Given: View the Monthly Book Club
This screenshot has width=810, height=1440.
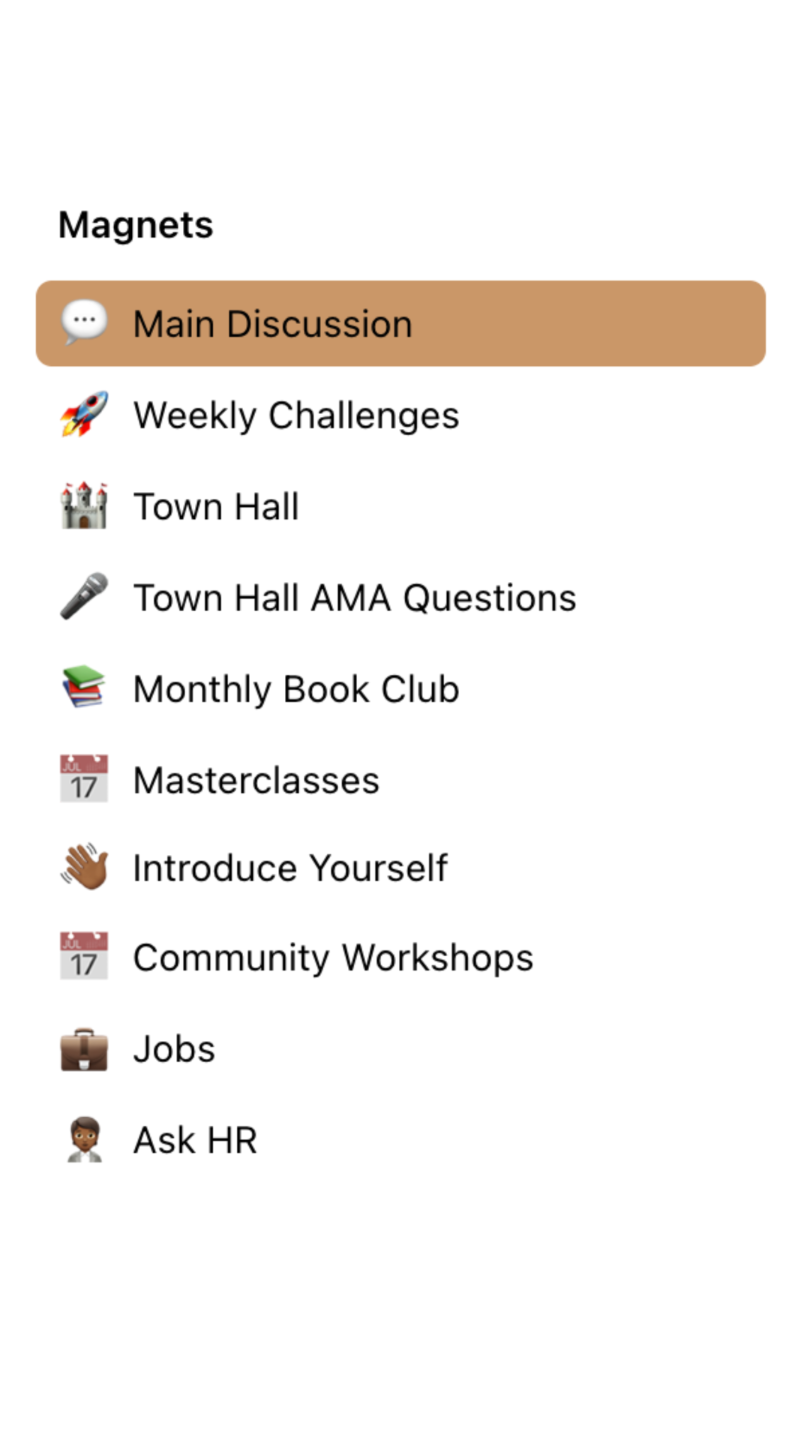Looking at the screenshot, I should point(295,689).
